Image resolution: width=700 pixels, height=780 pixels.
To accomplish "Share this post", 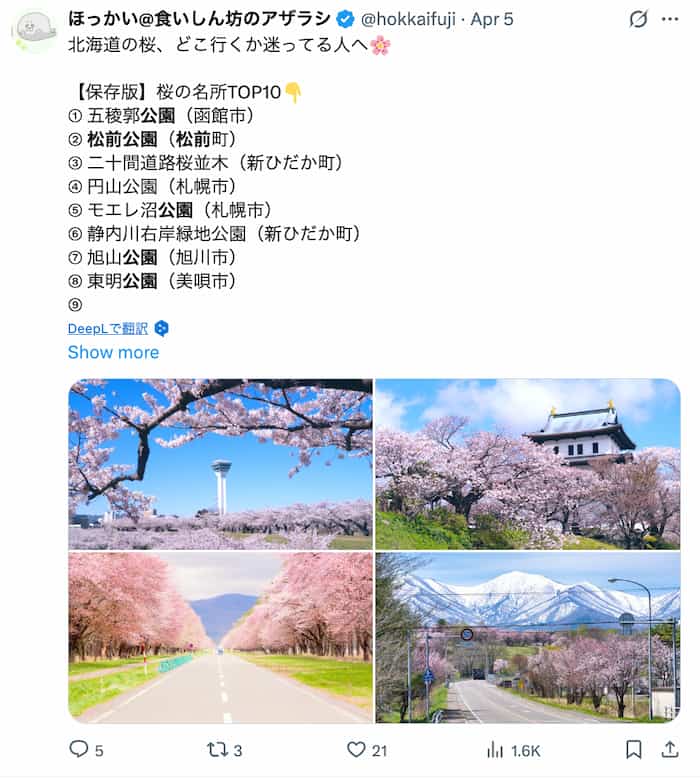I will pos(670,749).
